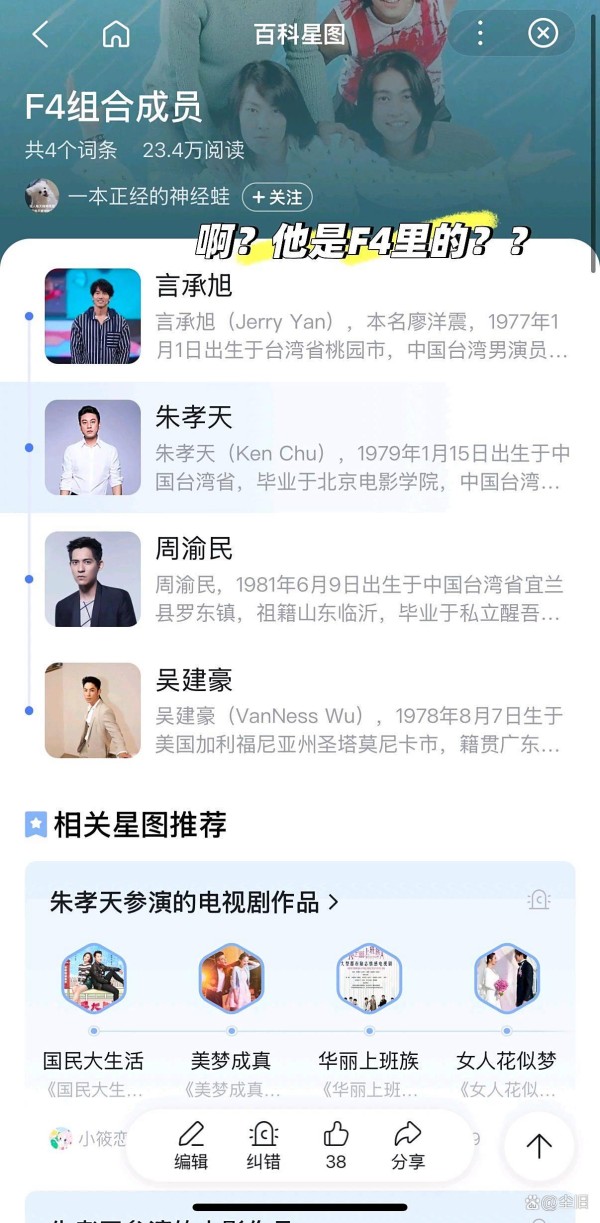600x1223 pixels.
Task: Close the 百科星图 mini program
Action: click(x=542, y=34)
